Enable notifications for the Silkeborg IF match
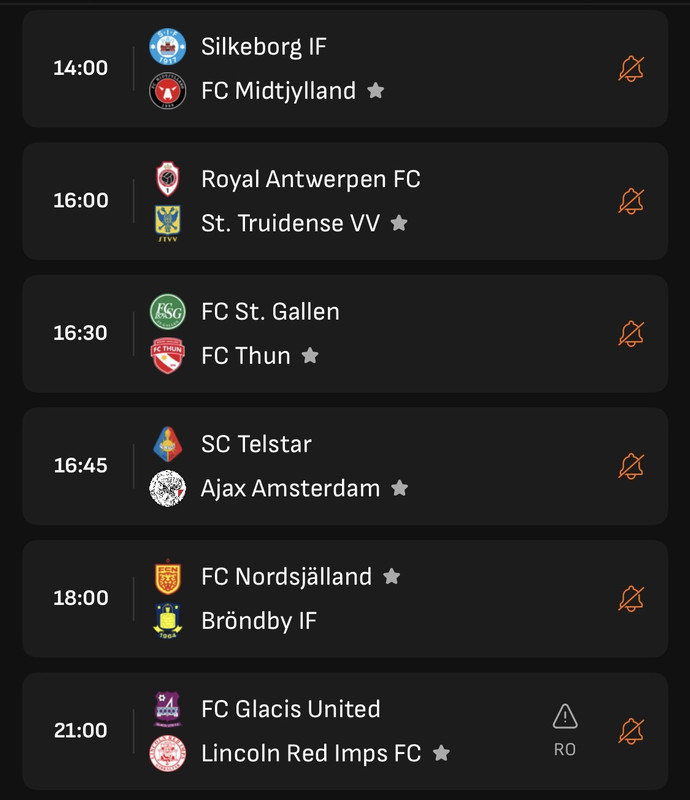The width and height of the screenshot is (690, 800). click(631, 68)
